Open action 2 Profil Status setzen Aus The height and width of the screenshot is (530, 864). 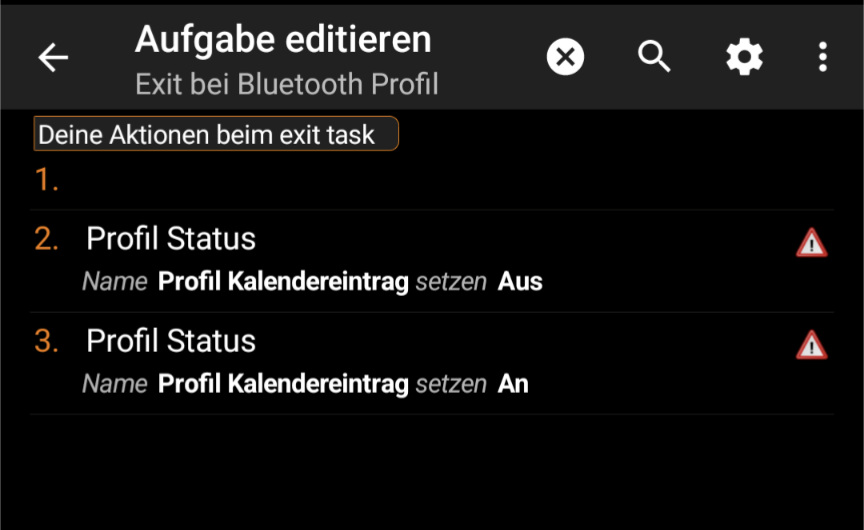click(x=400, y=260)
